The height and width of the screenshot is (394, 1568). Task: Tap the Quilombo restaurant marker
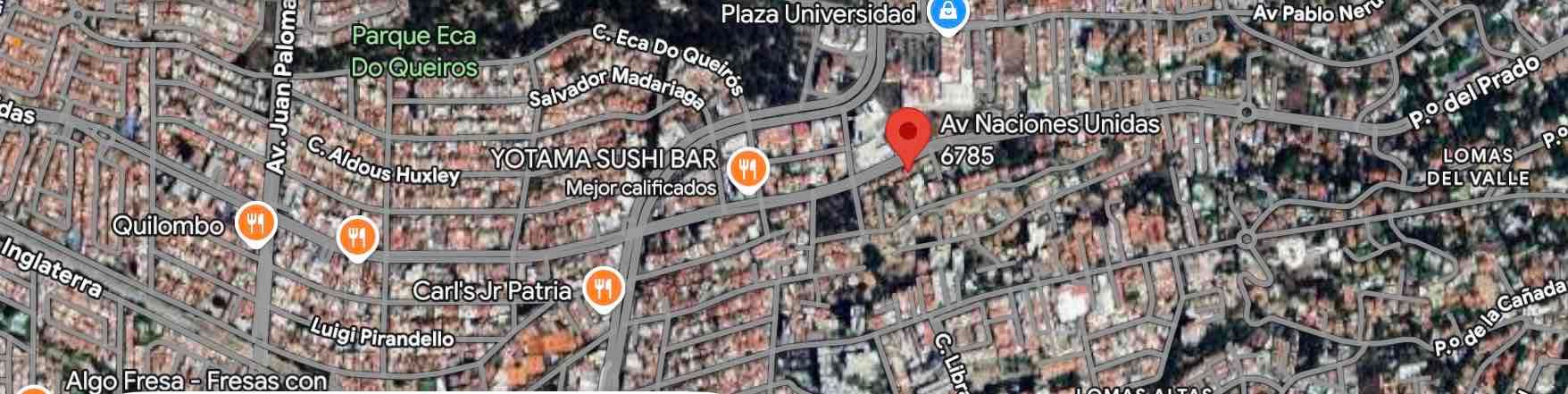[256, 224]
